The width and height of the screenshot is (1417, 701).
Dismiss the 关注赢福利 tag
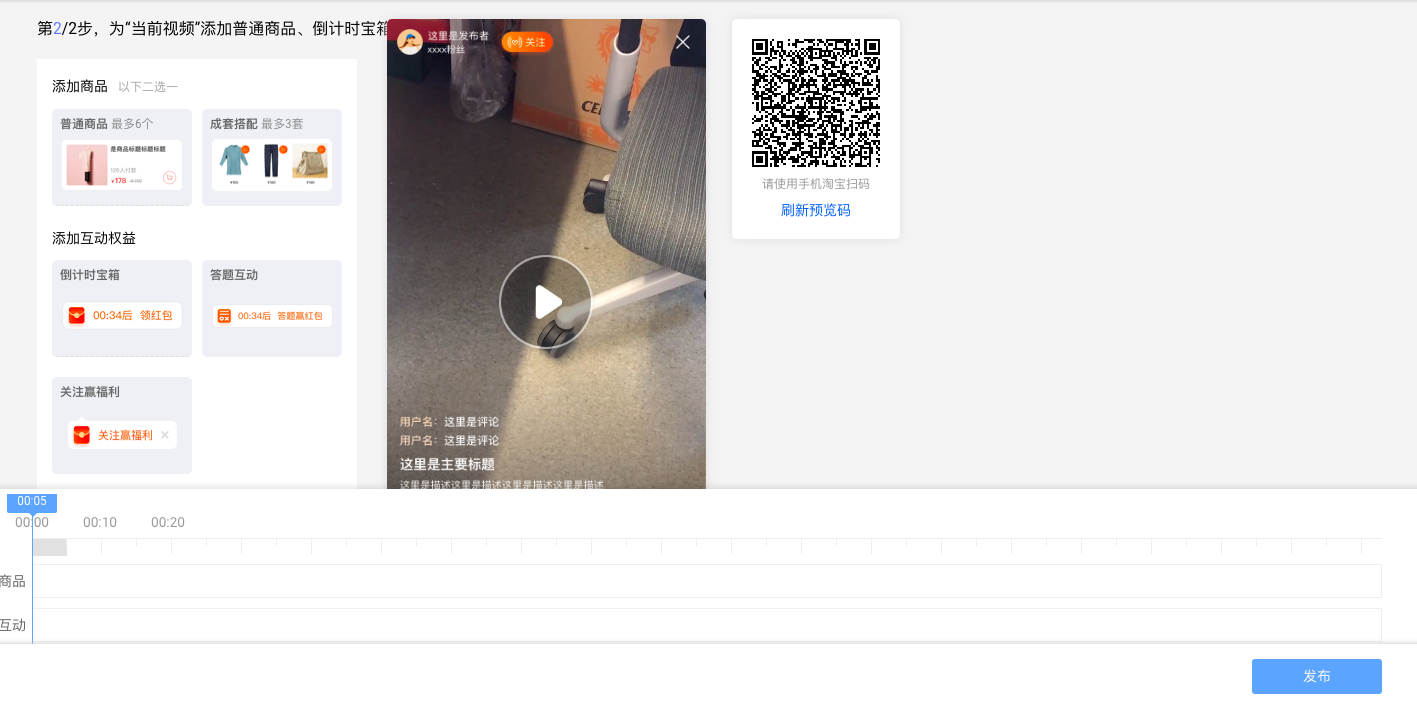(x=165, y=435)
